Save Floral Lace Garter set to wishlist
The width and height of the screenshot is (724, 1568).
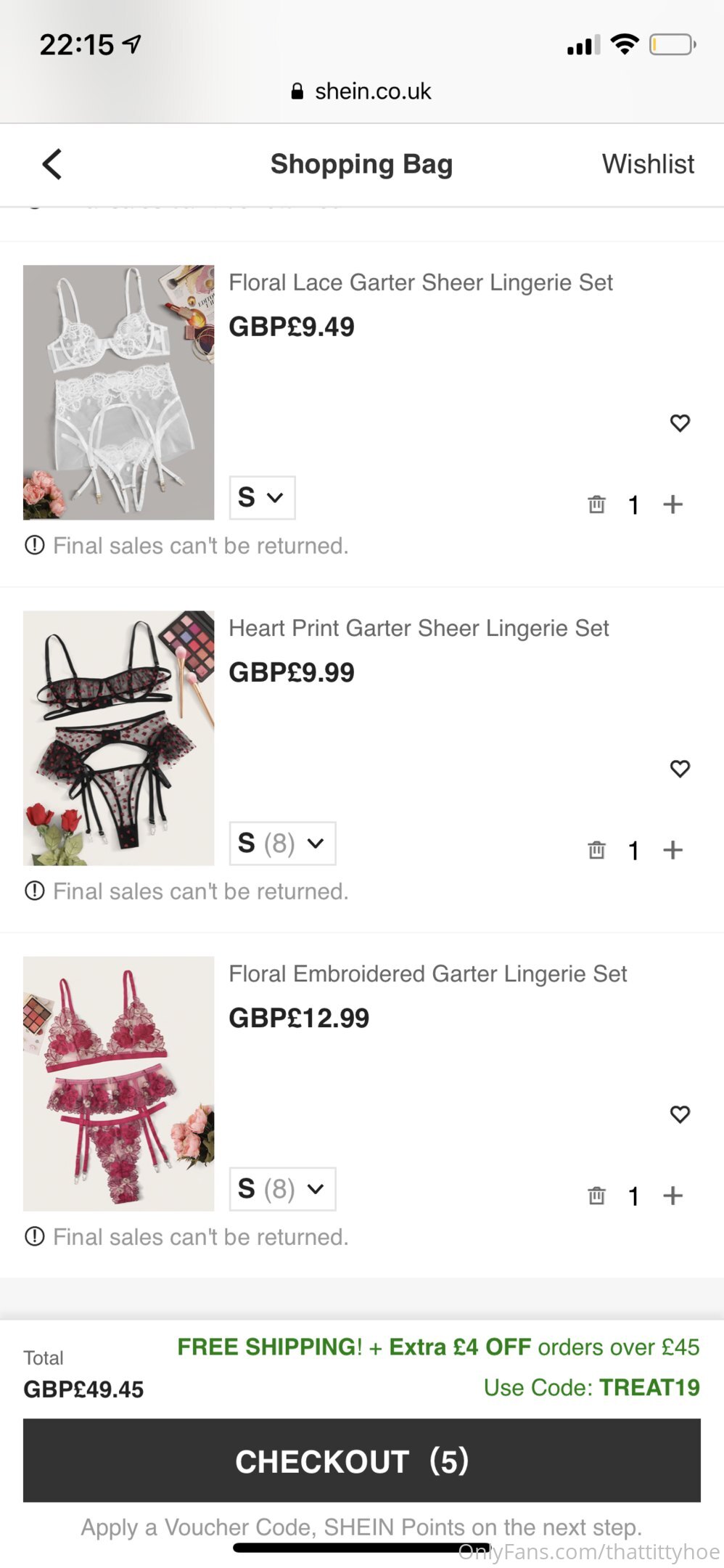[680, 422]
